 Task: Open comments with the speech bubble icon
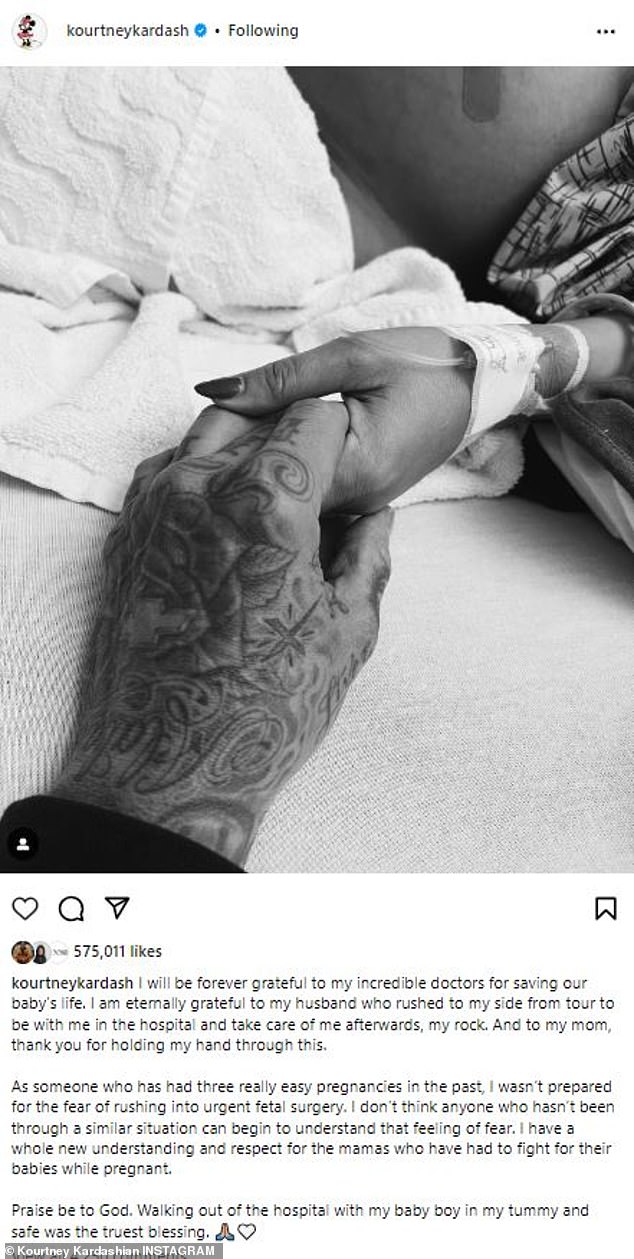pyautogui.click(x=71, y=908)
